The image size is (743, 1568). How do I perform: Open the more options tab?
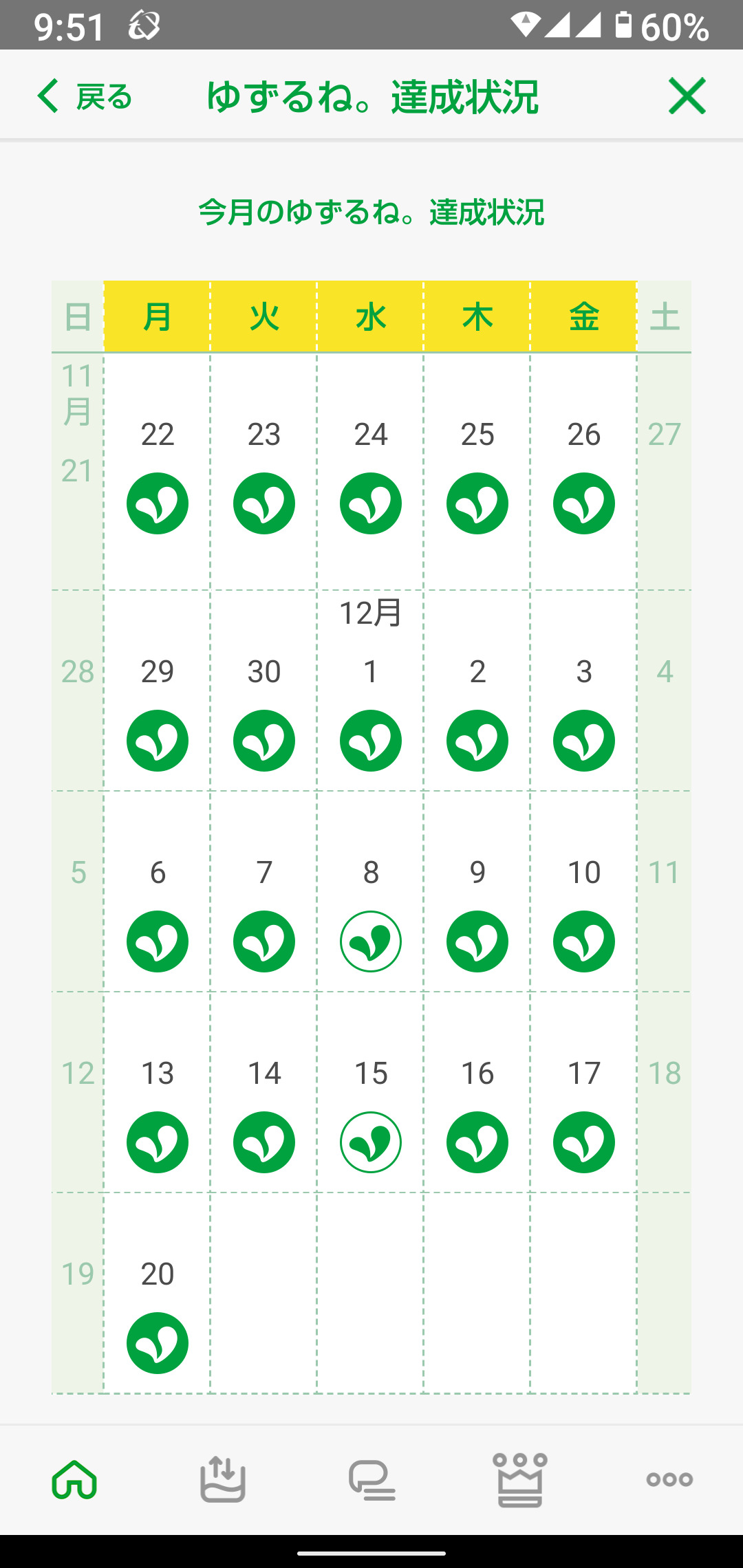click(x=669, y=1479)
